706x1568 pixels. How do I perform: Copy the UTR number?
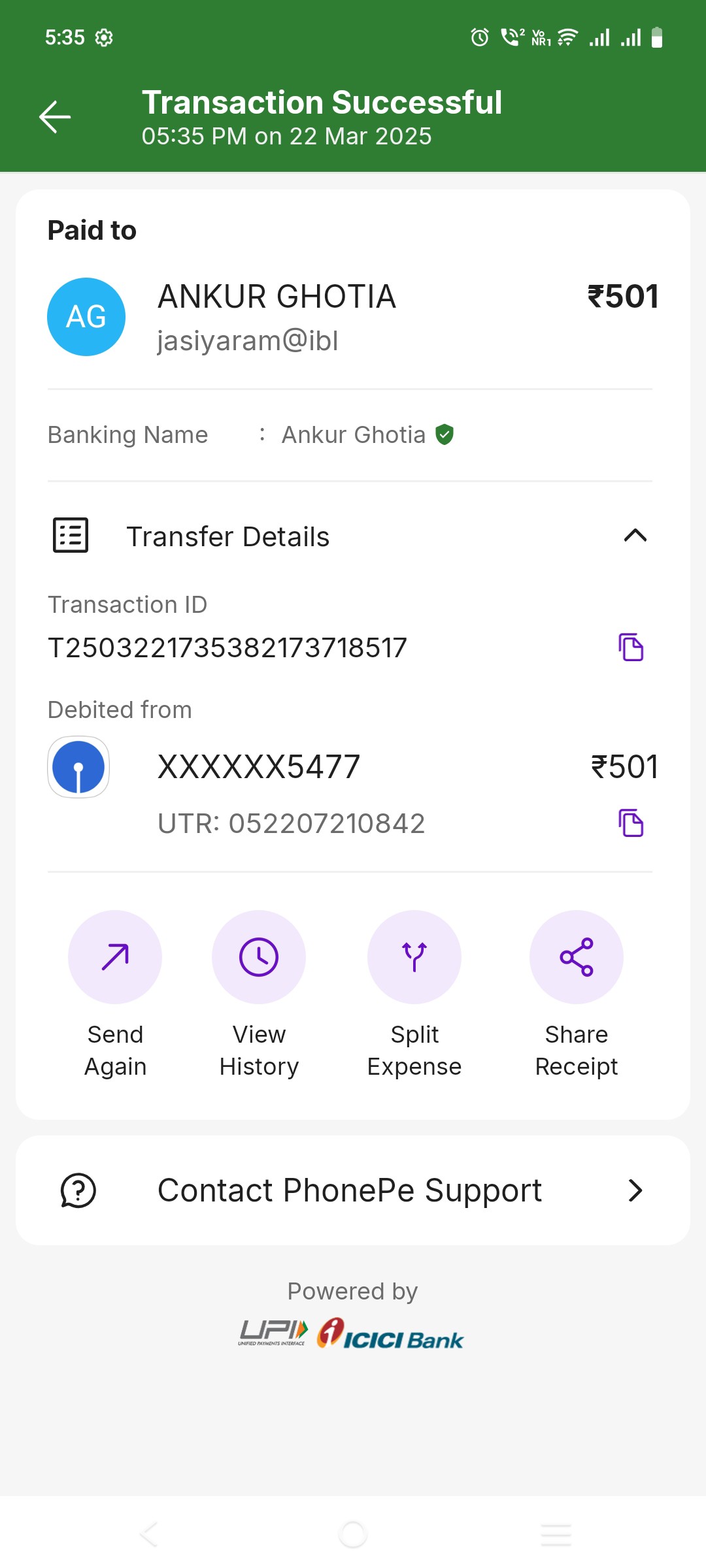(631, 823)
